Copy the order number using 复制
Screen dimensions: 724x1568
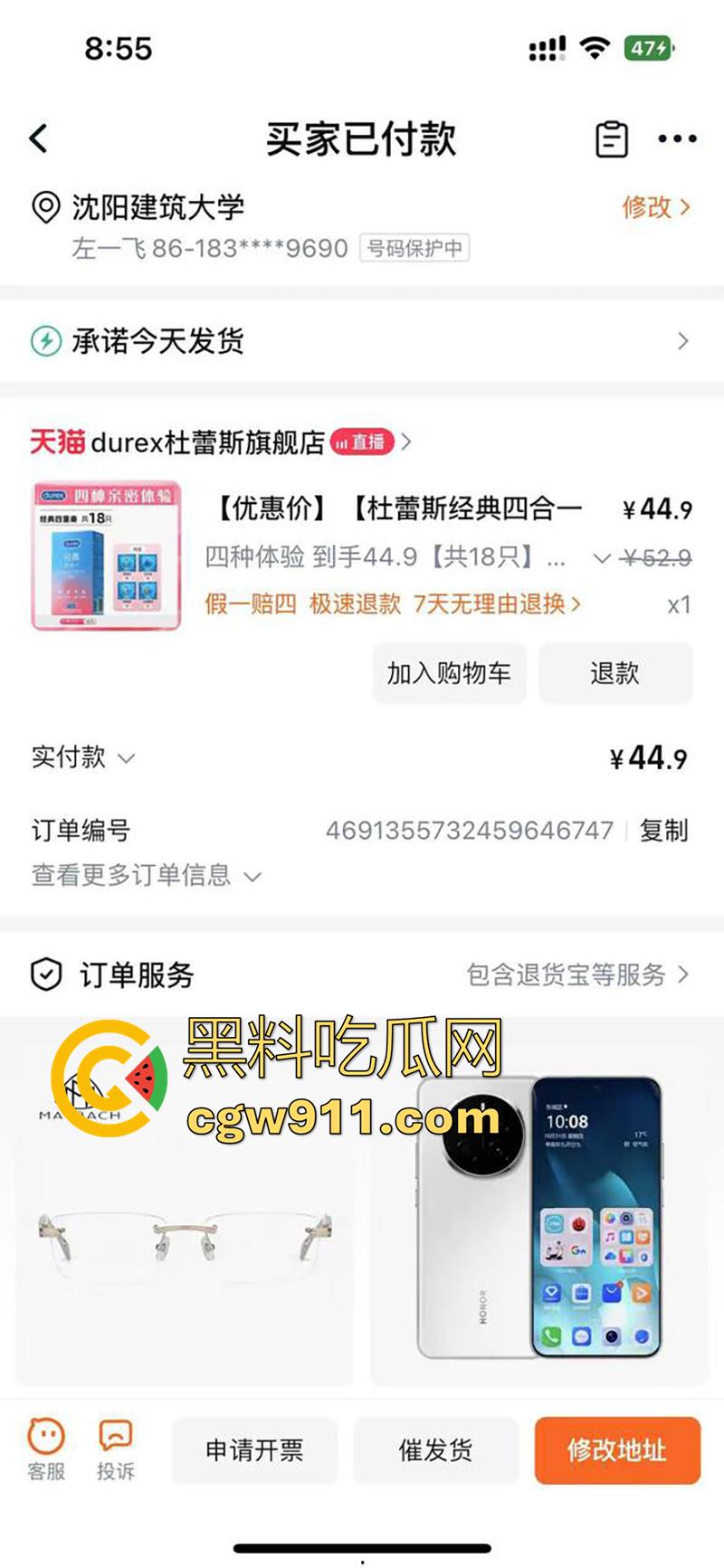665,831
